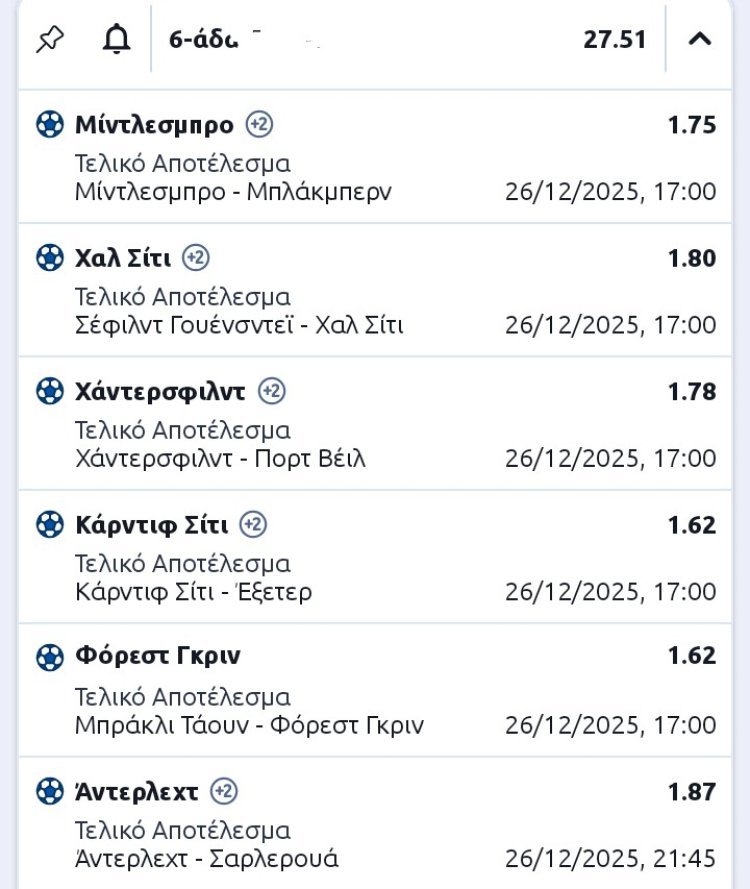Open the notifications bell for this bet
This screenshot has height=889, width=750.
[x=117, y=39]
